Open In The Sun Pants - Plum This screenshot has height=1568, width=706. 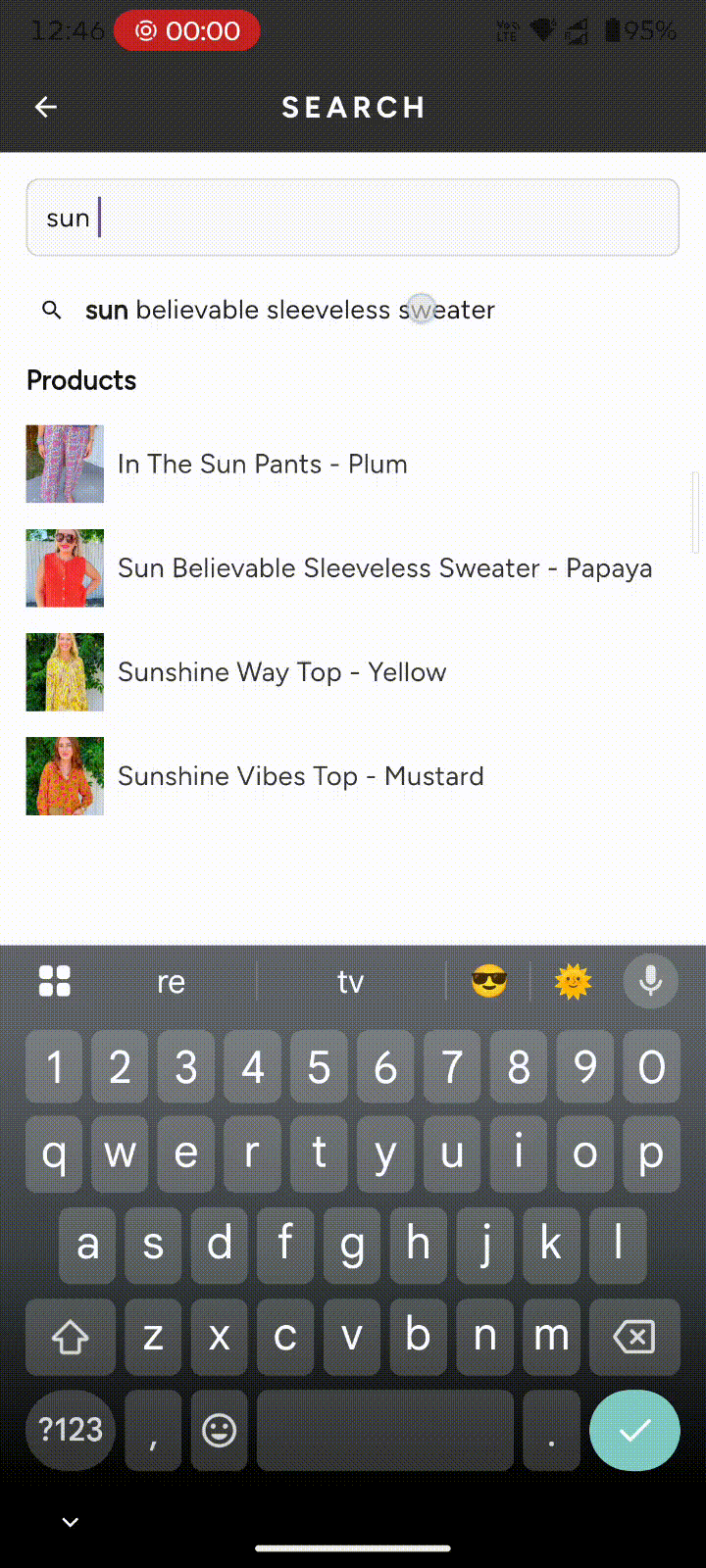(262, 464)
